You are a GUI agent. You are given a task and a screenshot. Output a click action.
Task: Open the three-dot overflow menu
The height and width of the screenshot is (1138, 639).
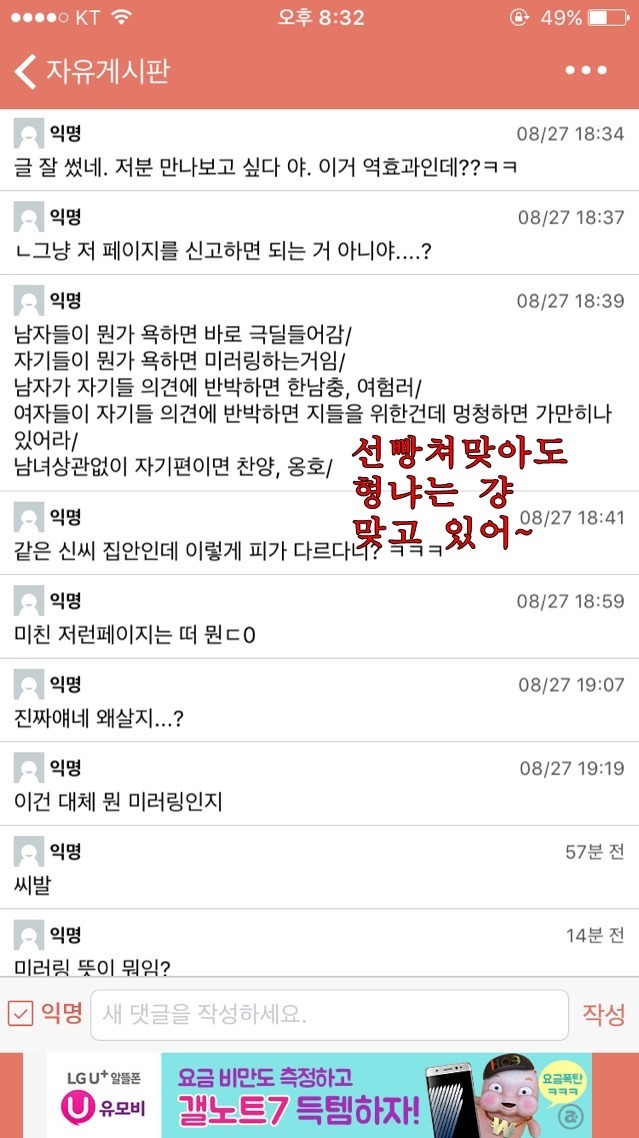585,71
